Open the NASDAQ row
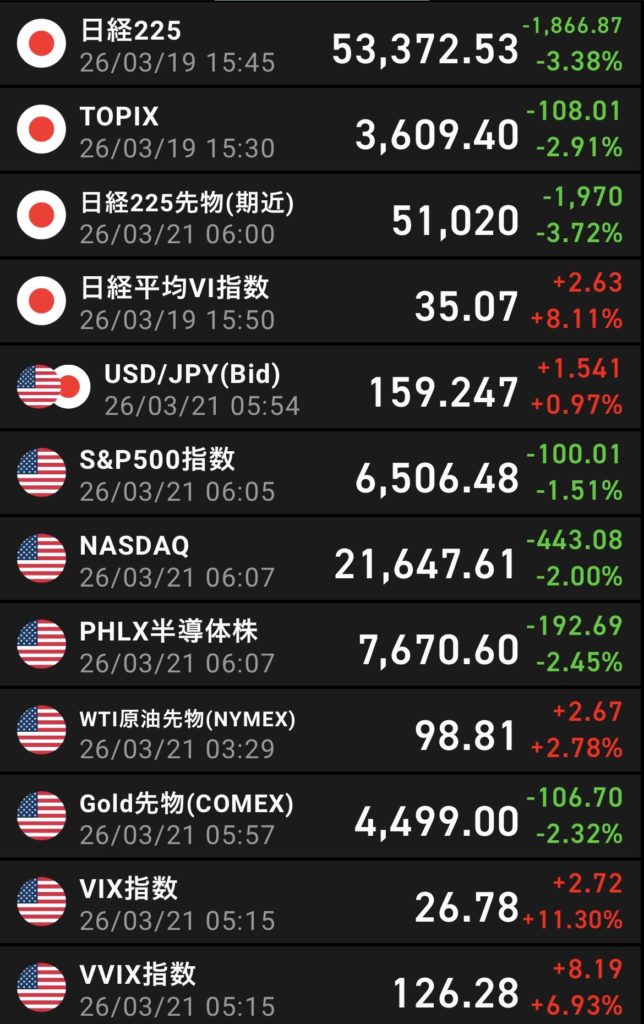This screenshot has height=1024, width=644. [322, 560]
